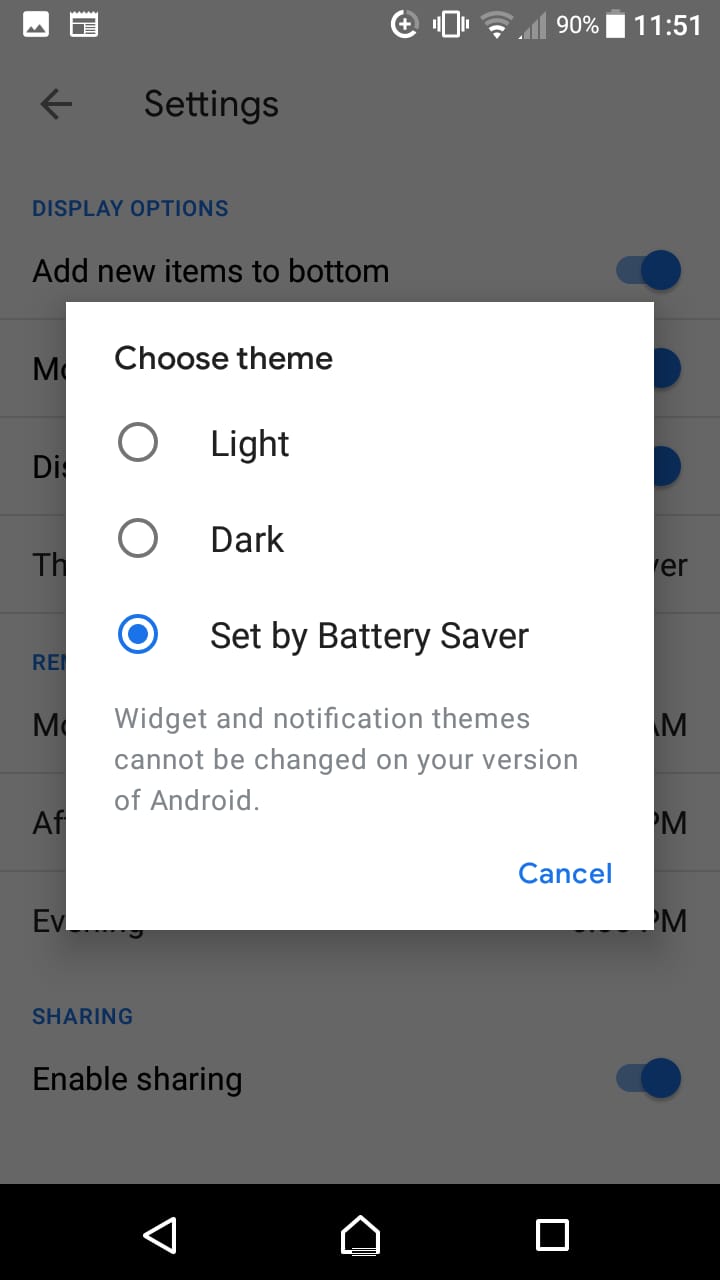Choose the Dark theme
This screenshot has width=720, height=1280.
[360, 539]
